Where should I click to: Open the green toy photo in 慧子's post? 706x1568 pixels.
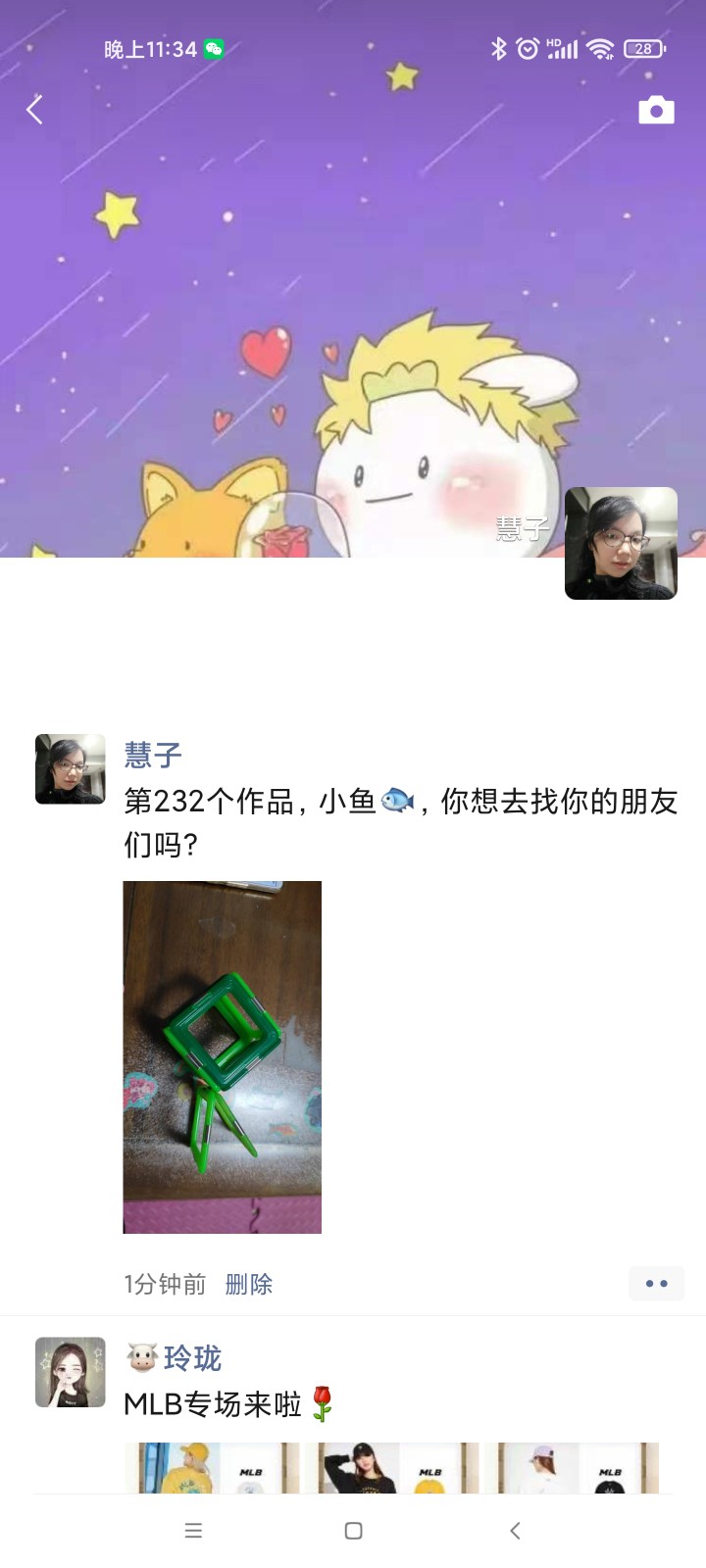(x=222, y=1056)
